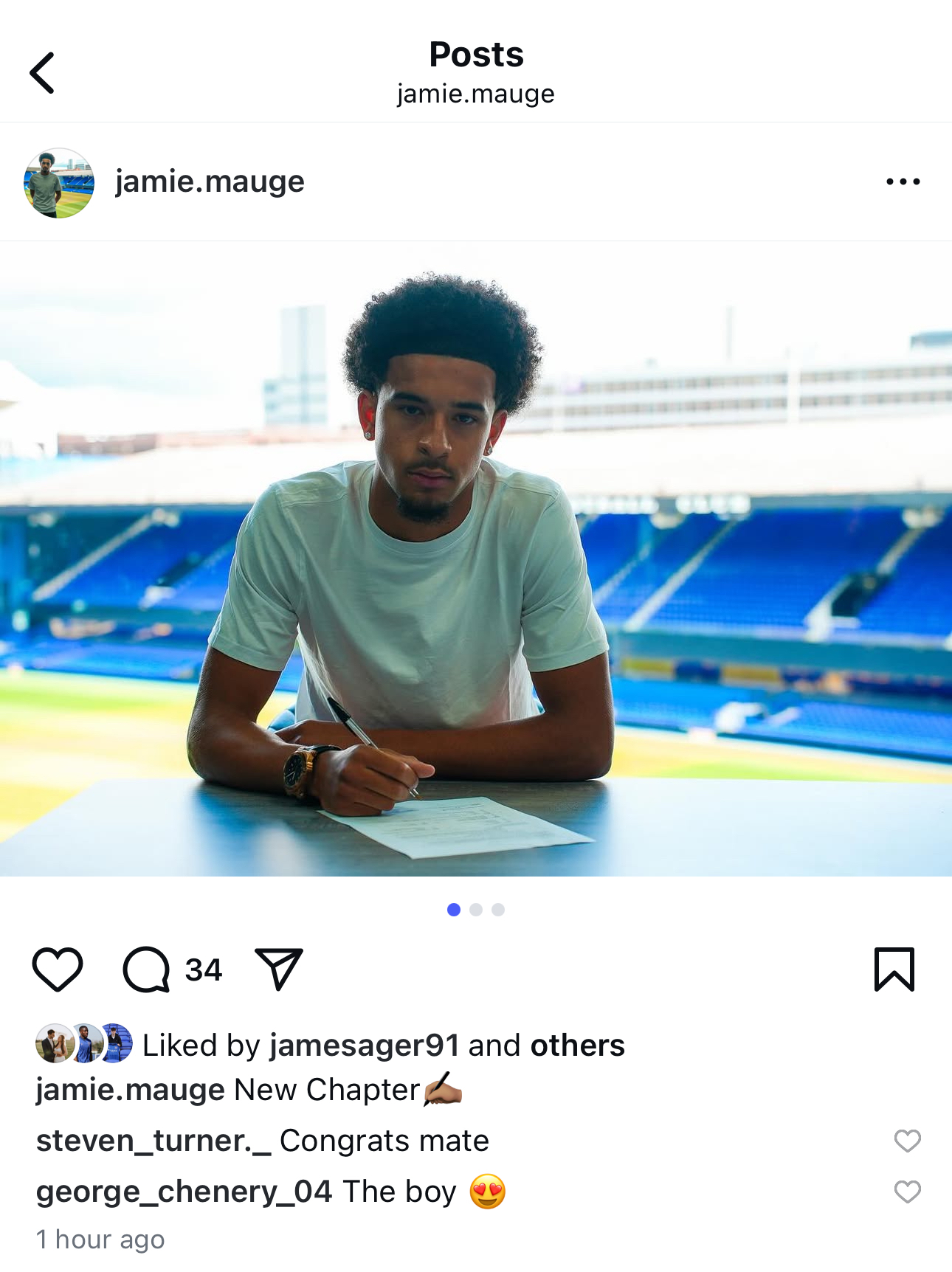Image resolution: width=952 pixels, height=1272 pixels.
Task: Open george_chenery_04's profile from the comment
Action: tap(184, 1192)
